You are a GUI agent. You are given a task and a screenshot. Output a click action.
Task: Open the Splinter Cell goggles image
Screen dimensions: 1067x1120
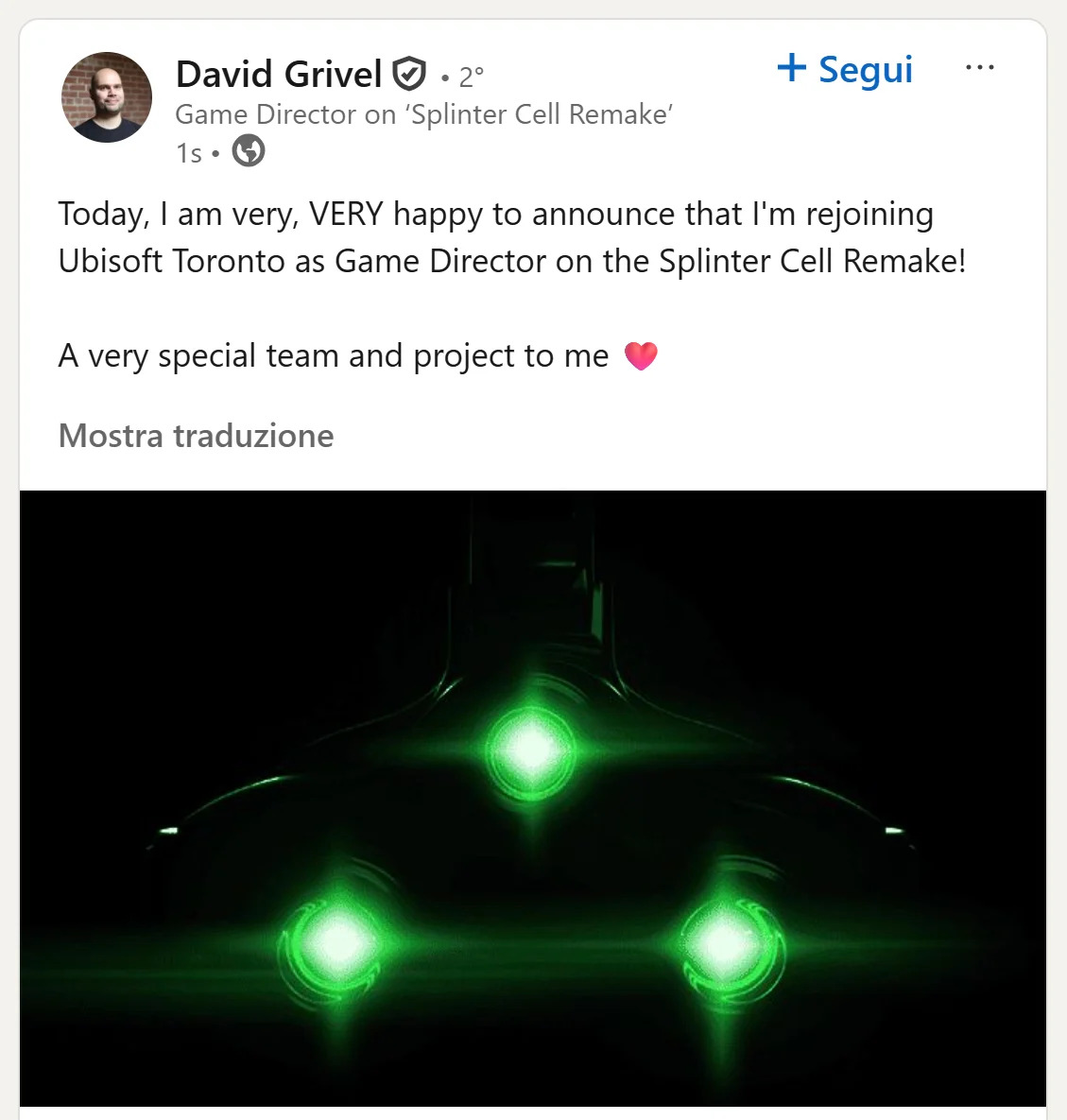pos(533,797)
